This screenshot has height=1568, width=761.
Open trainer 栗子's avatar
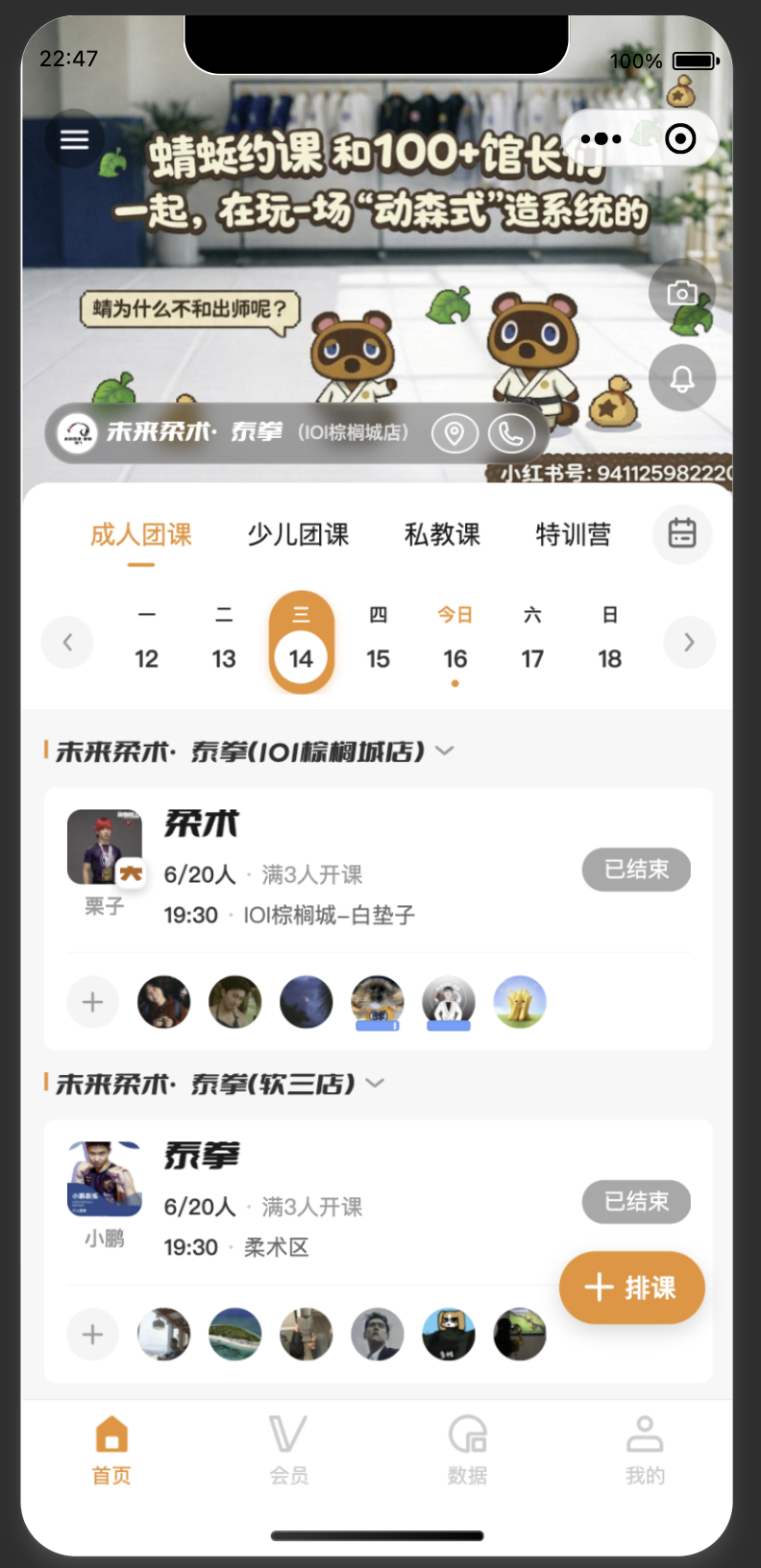(104, 846)
